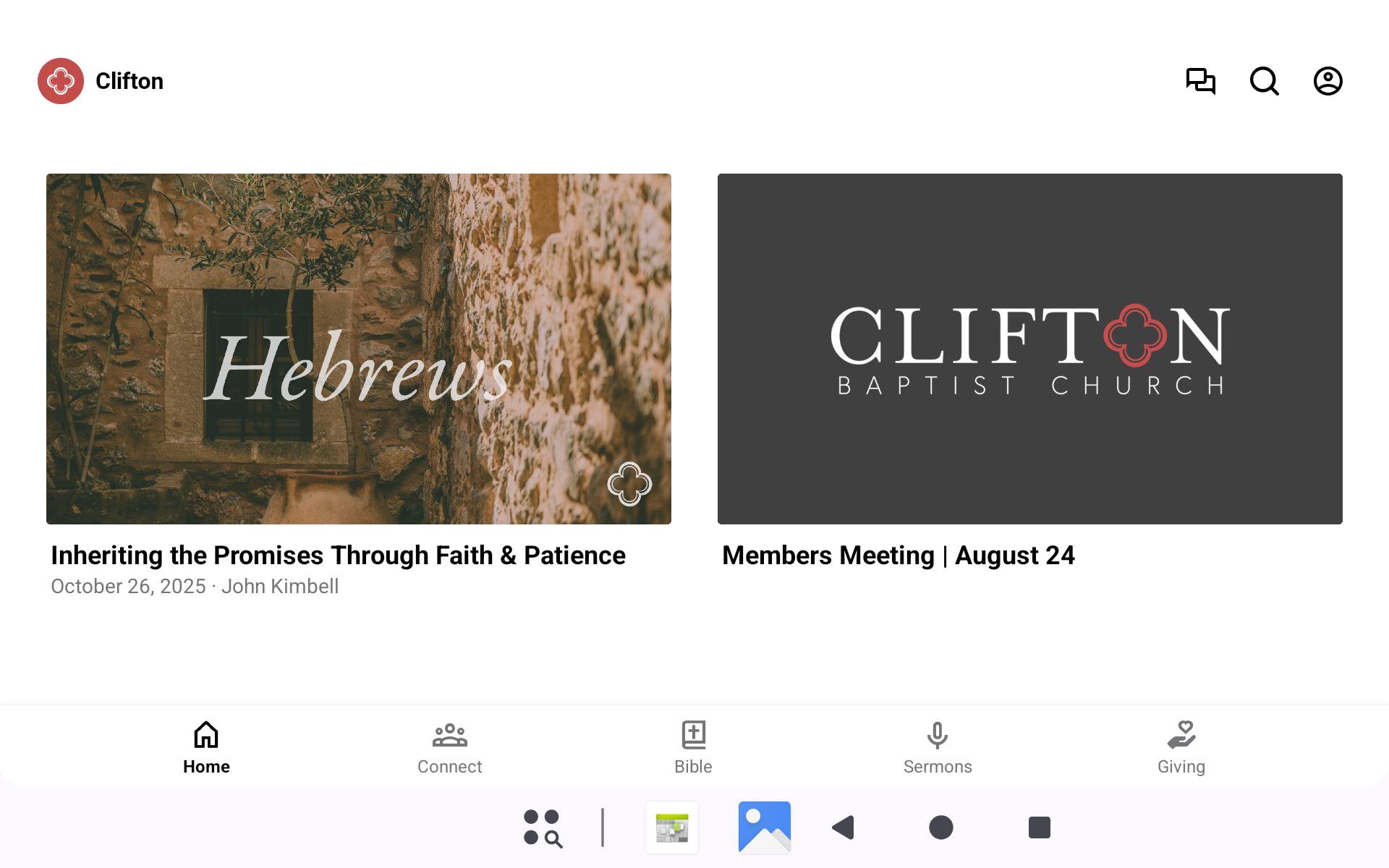The width and height of the screenshot is (1389, 868).
Task: Open the app drawer search icon
Action: point(543,827)
